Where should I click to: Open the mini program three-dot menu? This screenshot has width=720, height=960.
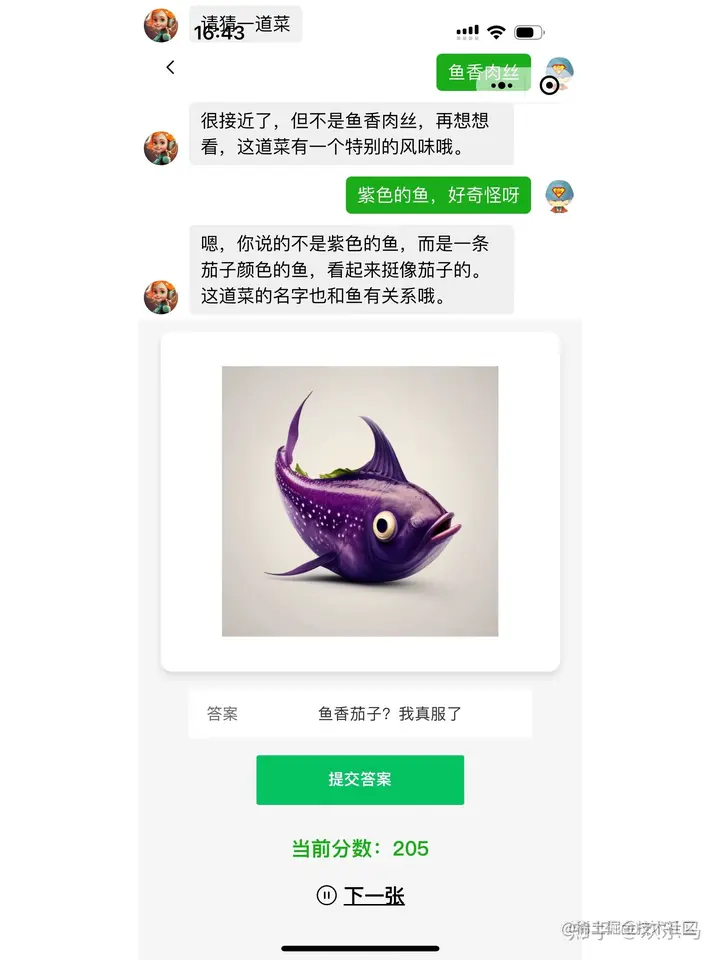[502, 85]
